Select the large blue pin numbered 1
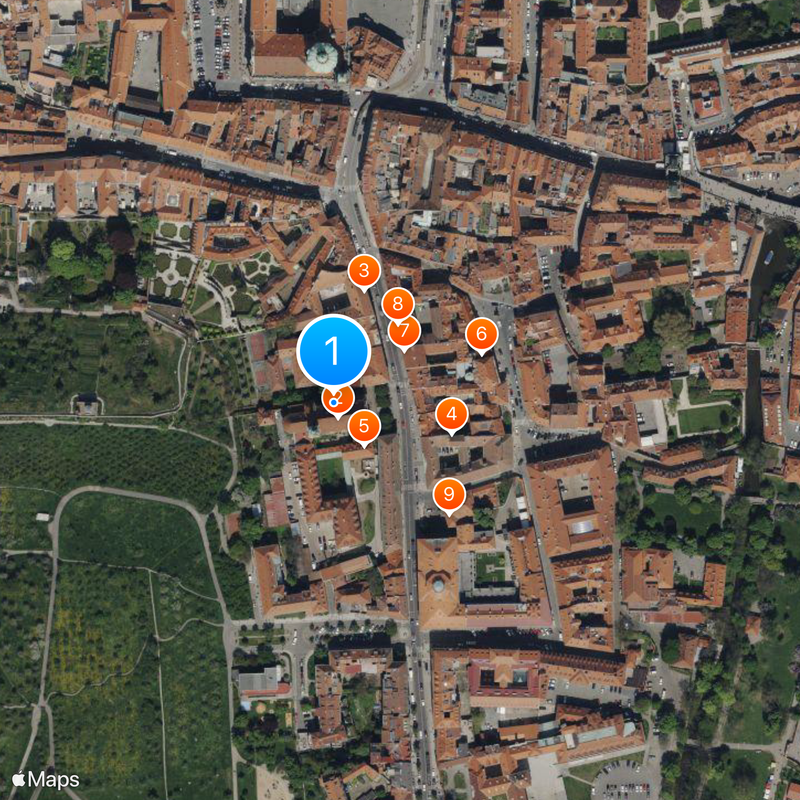 (334, 350)
